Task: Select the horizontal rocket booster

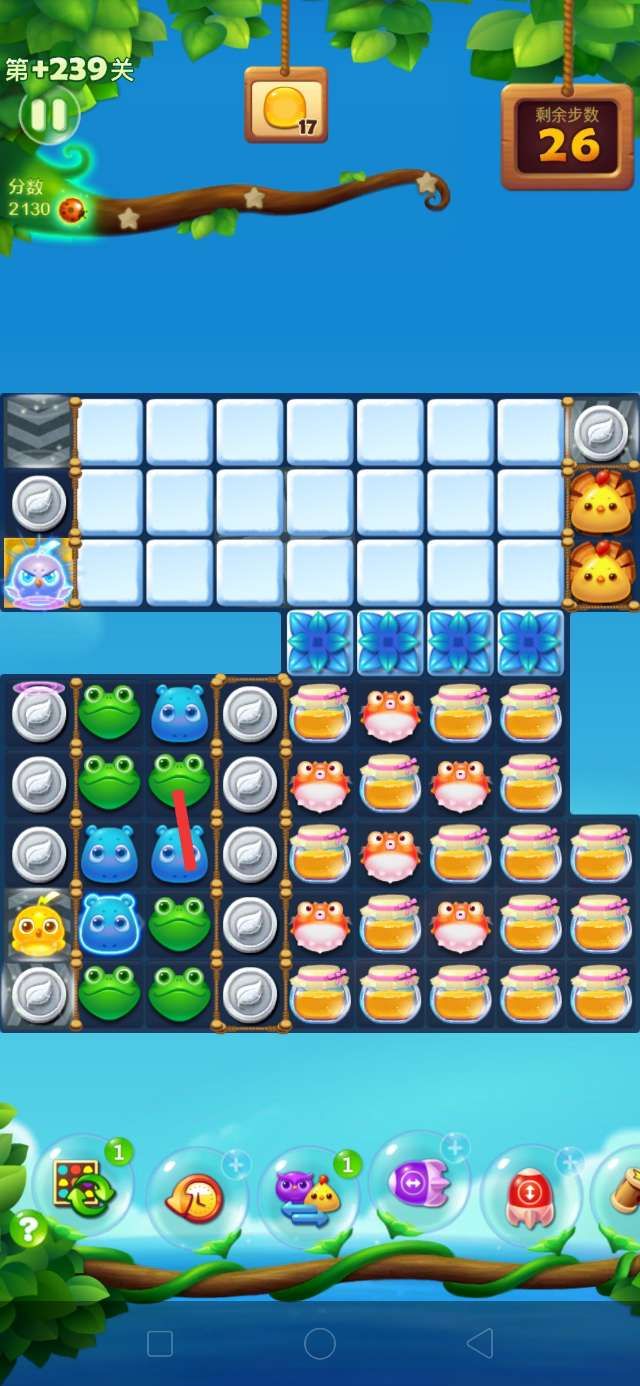Action: [x=418, y=1184]
